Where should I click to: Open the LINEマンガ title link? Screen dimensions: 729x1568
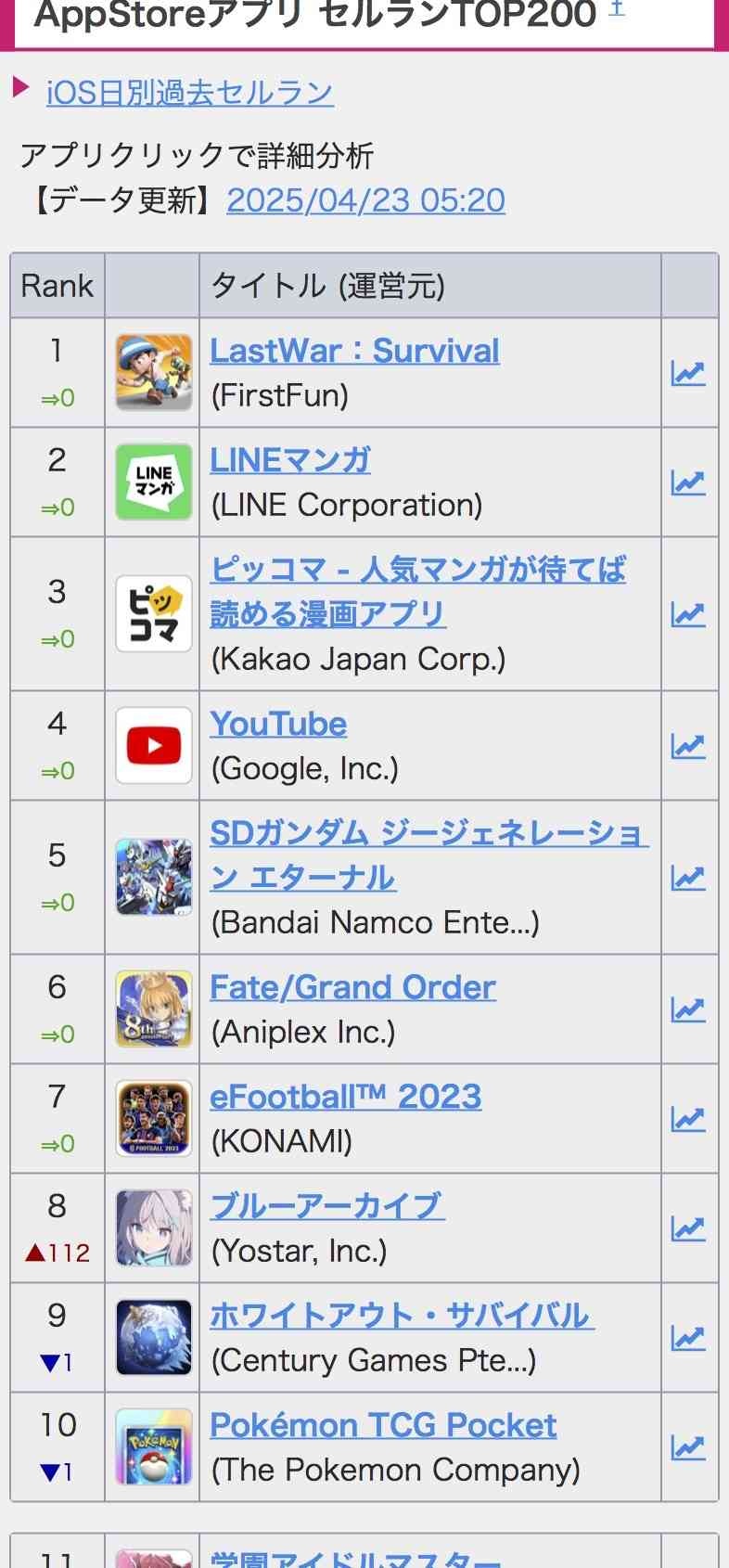(290, 460)
